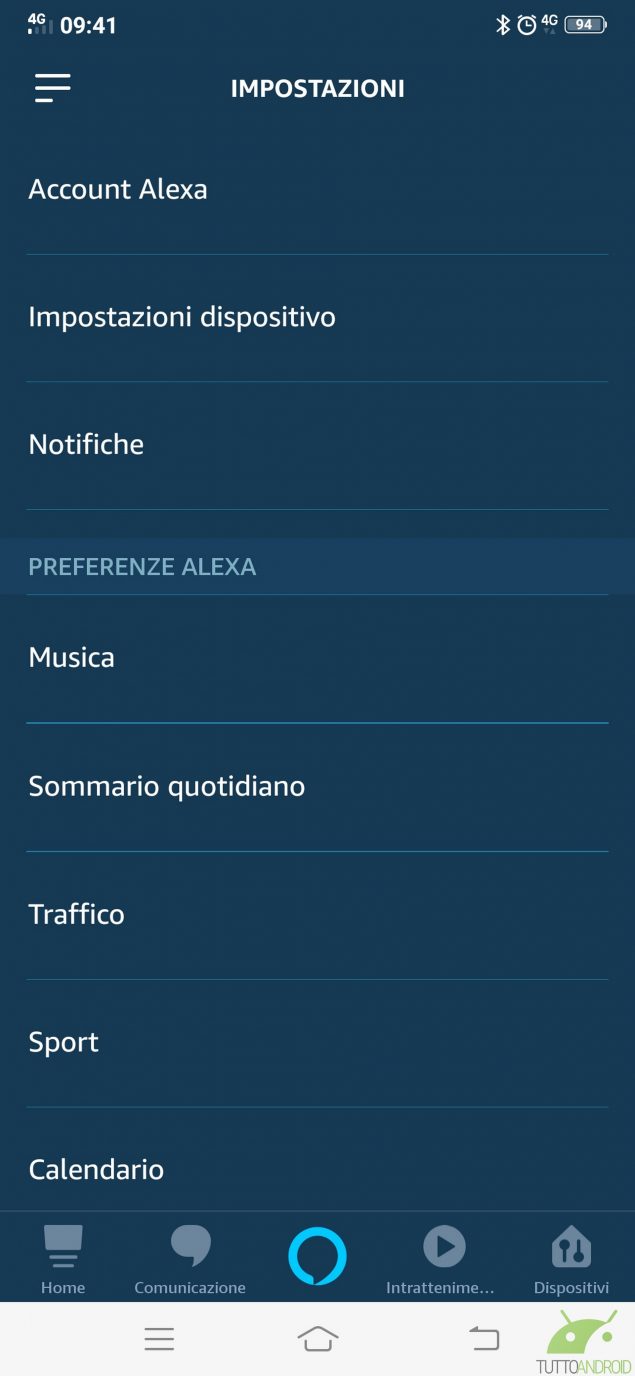Open the hamburger drawer menu

tap(53, 88)
